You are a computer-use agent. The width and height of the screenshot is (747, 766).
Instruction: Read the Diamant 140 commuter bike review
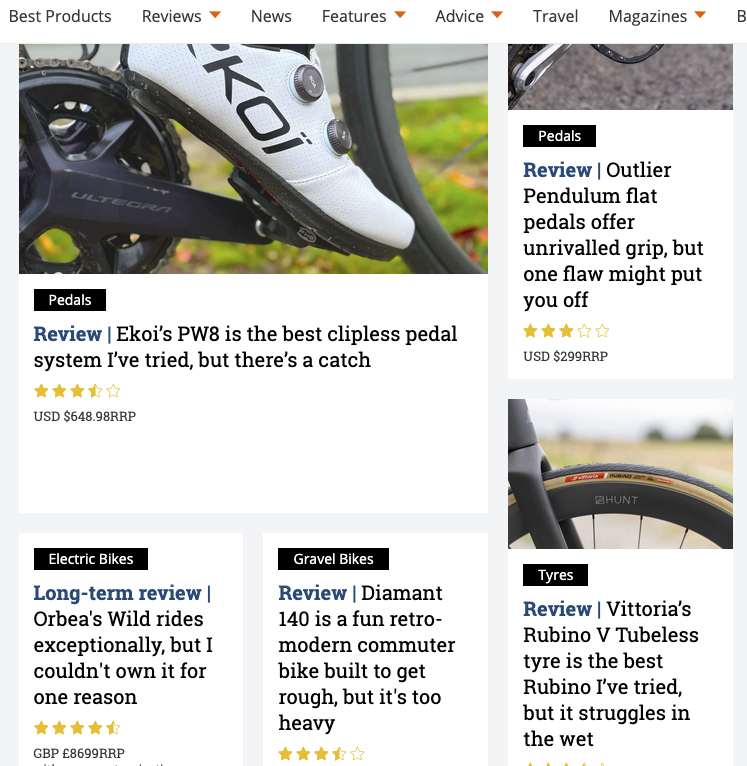[366, 658]
